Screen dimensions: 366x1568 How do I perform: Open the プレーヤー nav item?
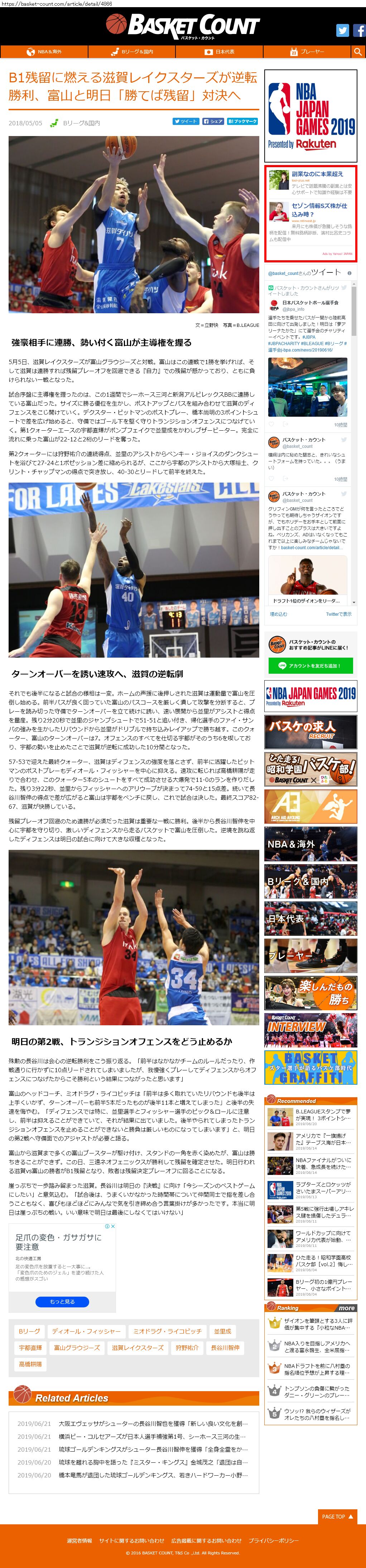pos(307,52)
